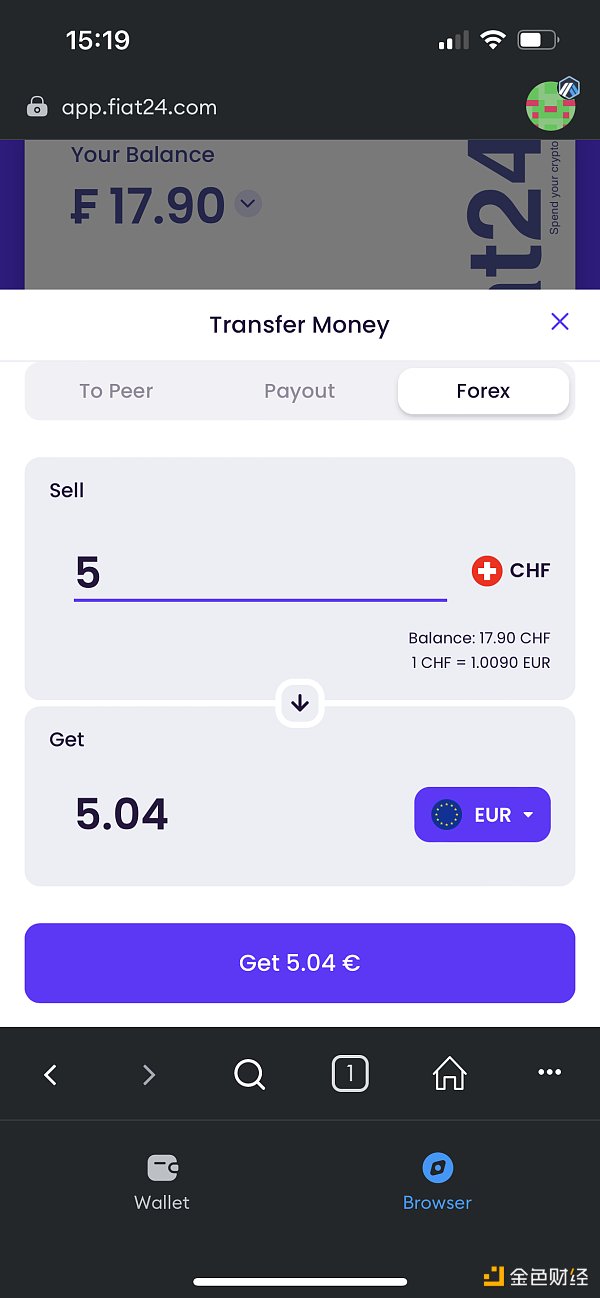Open the wallet avatar in address bar

(x=551, y=104)
